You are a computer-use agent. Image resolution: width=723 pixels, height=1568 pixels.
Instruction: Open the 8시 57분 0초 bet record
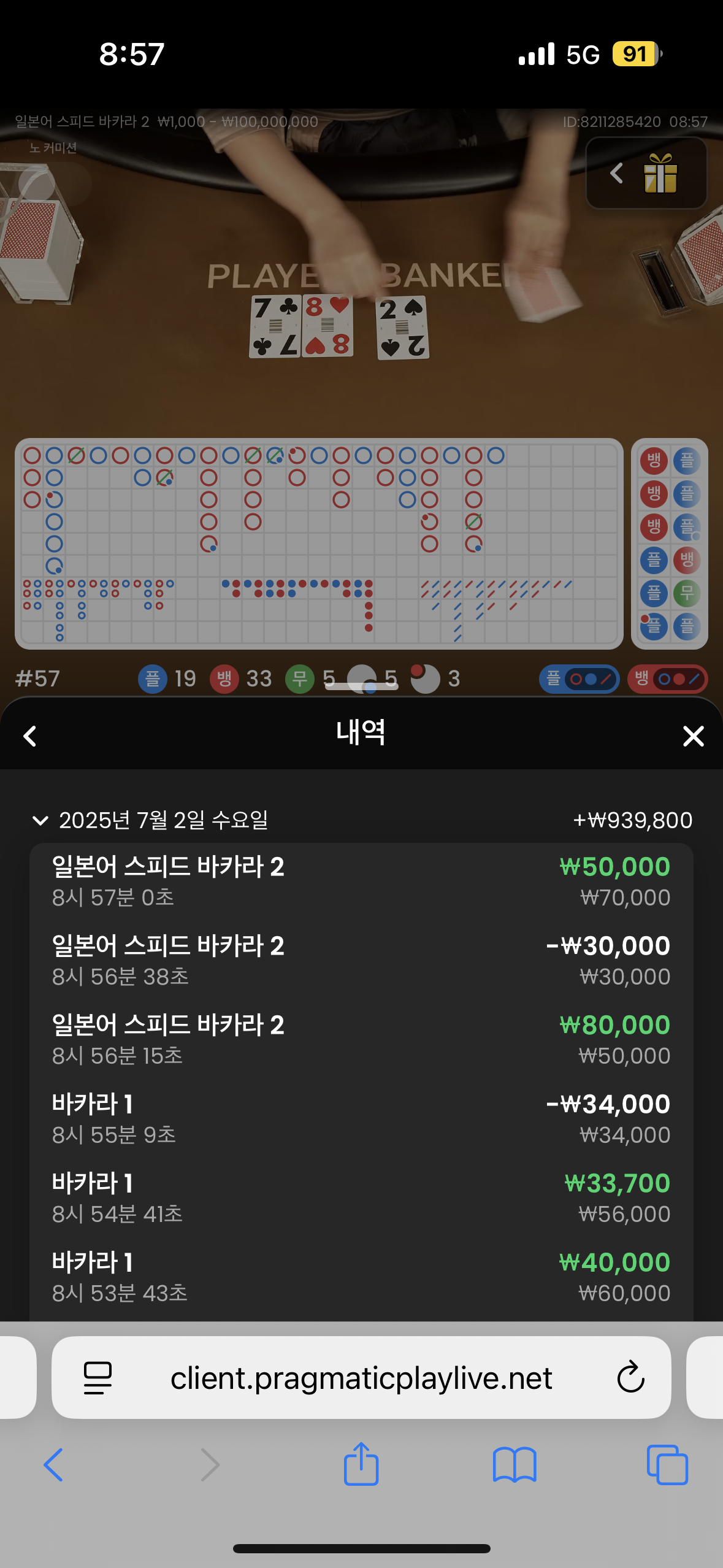tap(361, 882)
